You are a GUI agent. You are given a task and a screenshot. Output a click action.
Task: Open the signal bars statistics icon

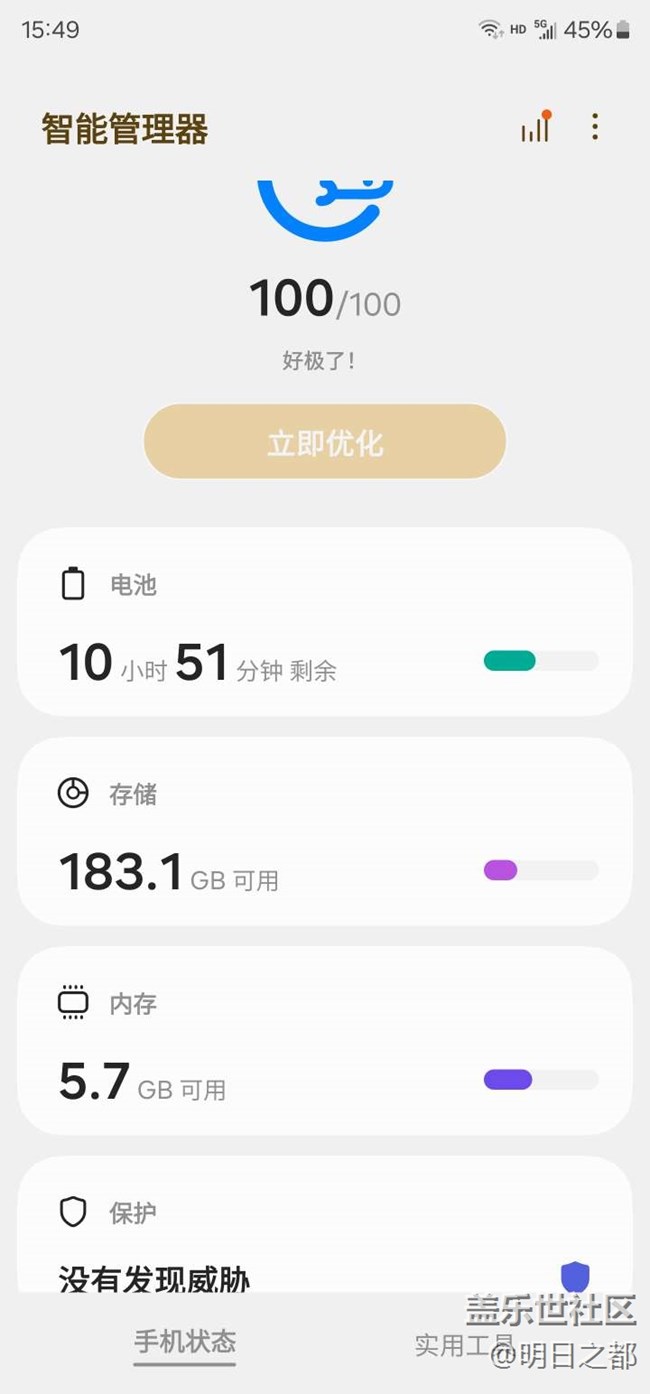click(x=536, y=127)
